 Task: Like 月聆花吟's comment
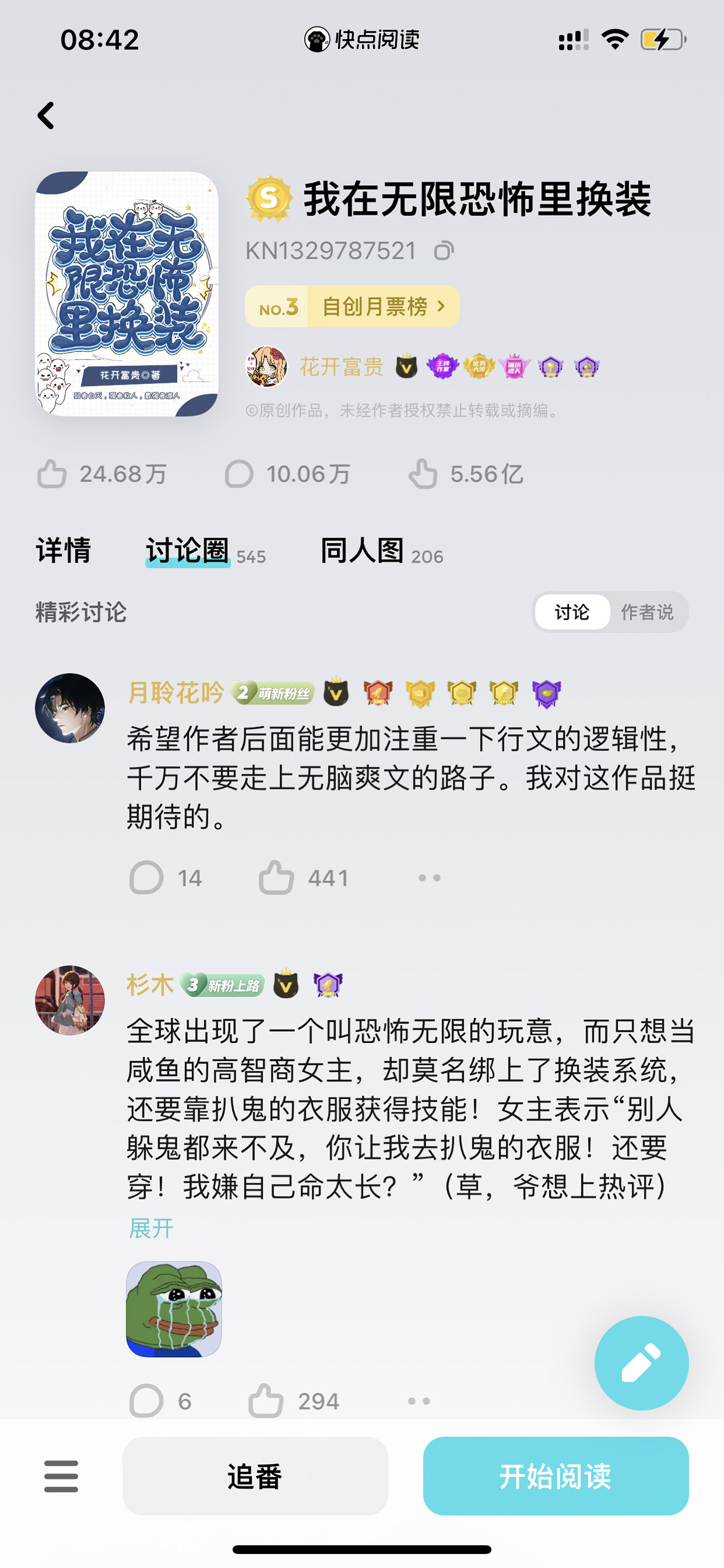point(303,877)
